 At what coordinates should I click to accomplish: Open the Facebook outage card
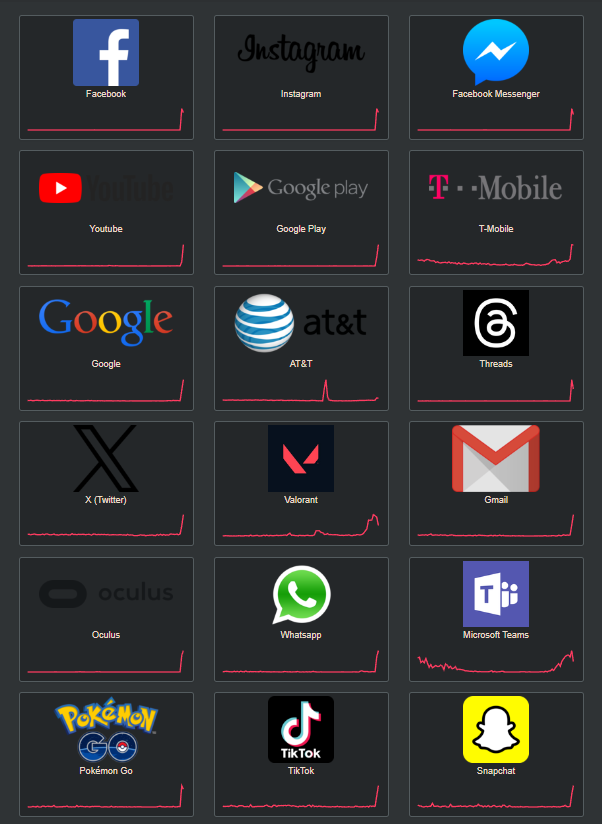click(106, 77)
